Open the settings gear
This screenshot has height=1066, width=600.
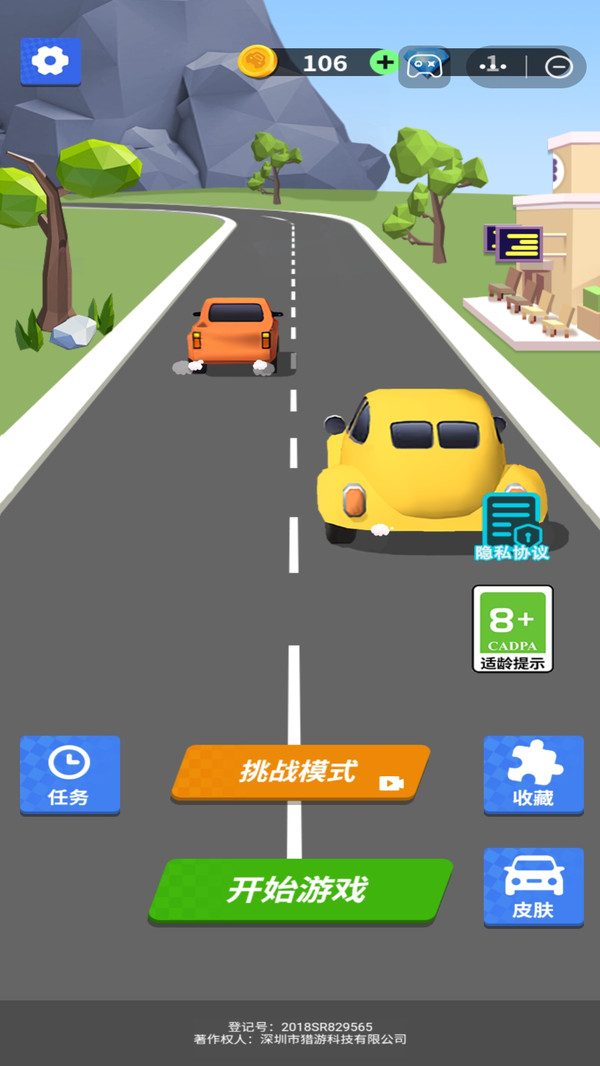coord(51,62)
